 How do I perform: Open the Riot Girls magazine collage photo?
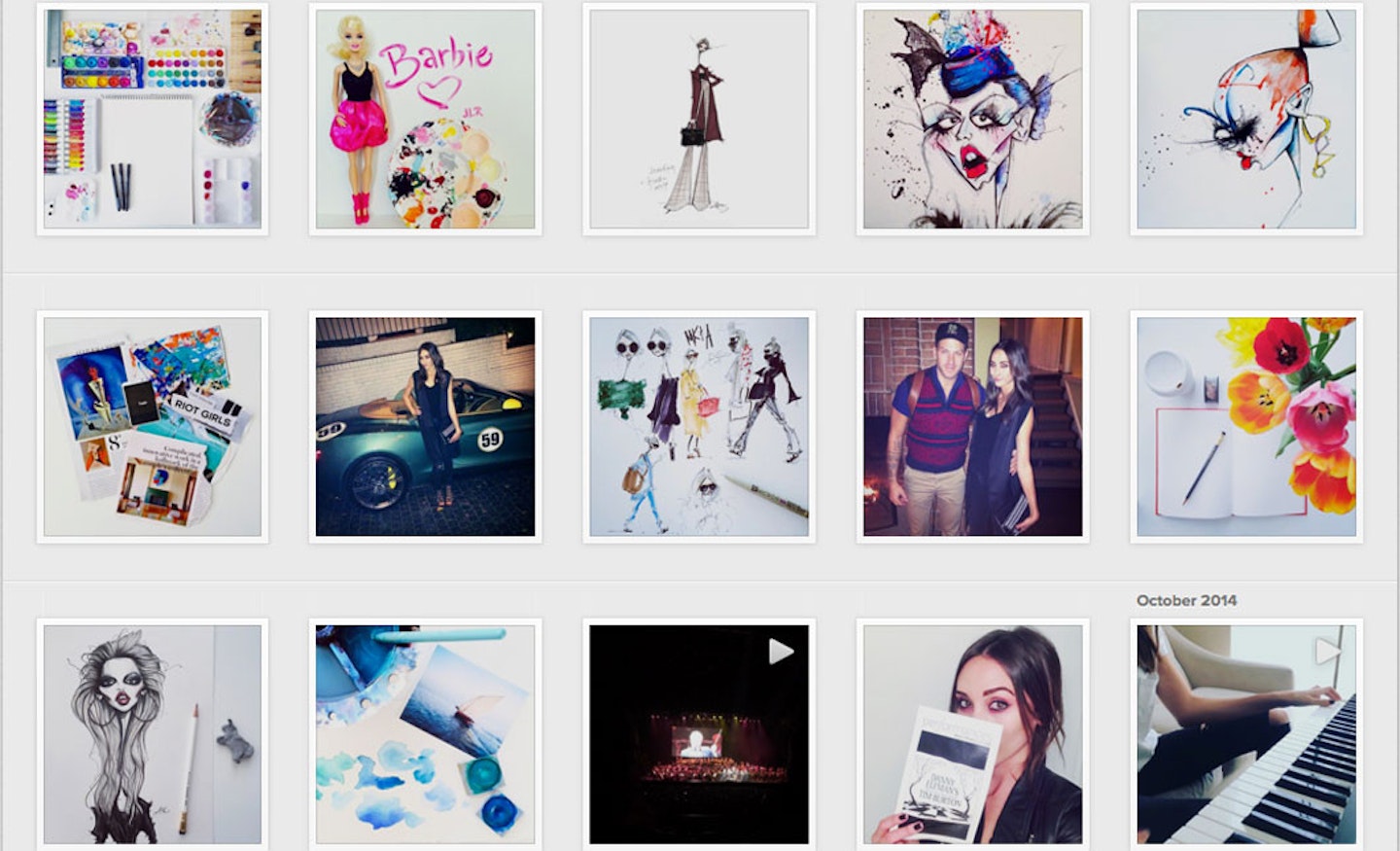pos(153,427)
